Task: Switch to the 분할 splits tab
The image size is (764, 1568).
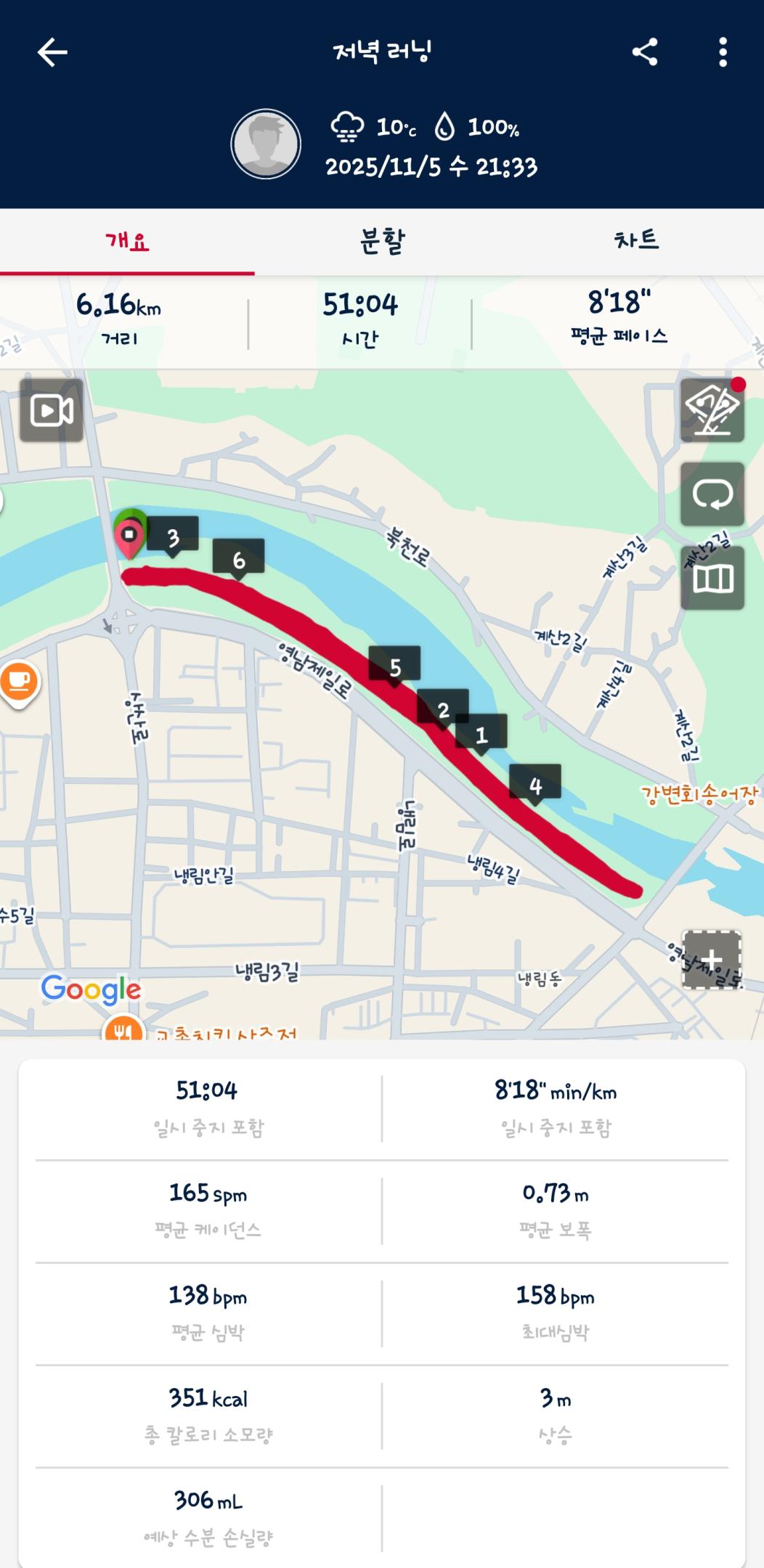Action: pyautogui.click(x=382, y=241)
